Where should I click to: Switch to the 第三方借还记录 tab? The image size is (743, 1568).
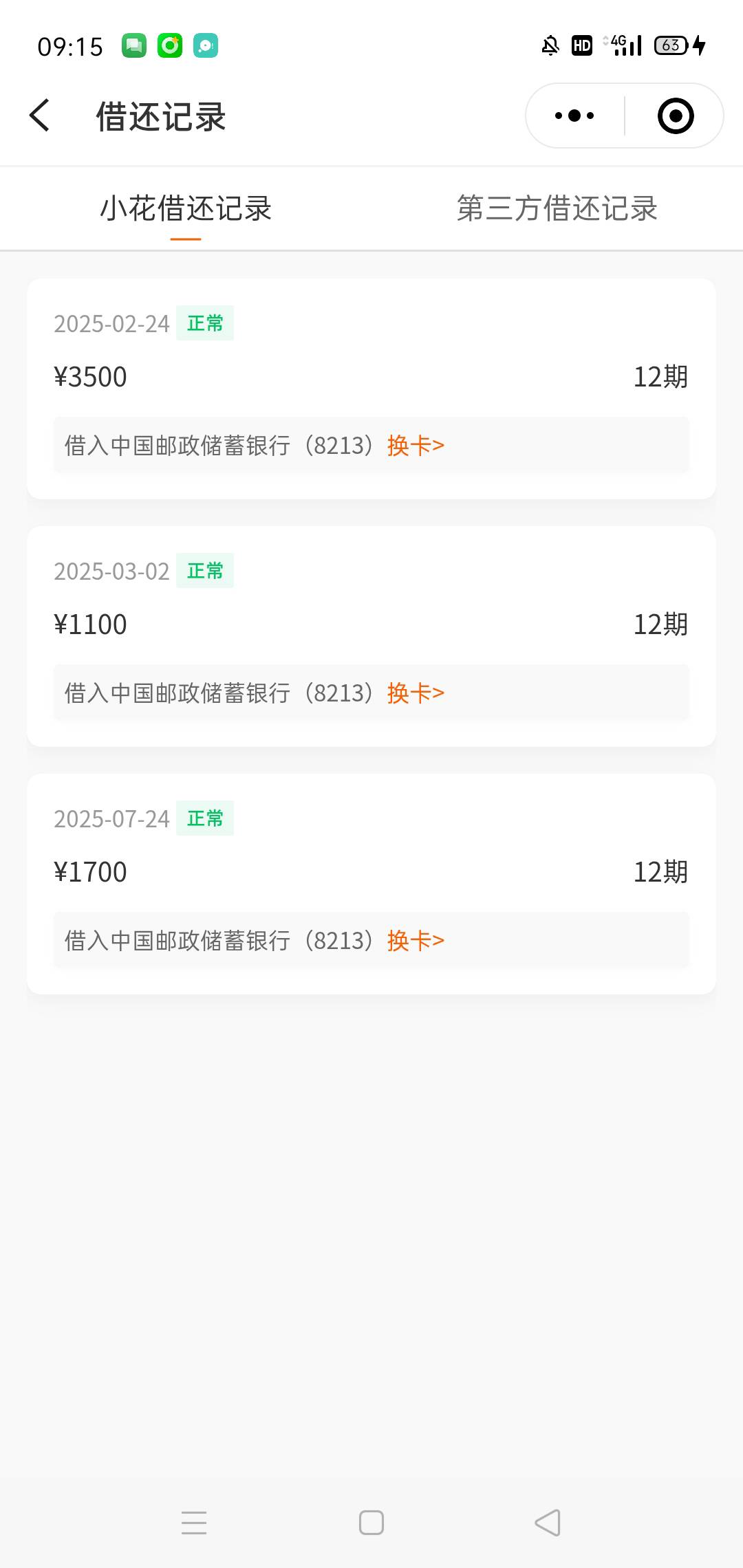click(x=557, y=208)
